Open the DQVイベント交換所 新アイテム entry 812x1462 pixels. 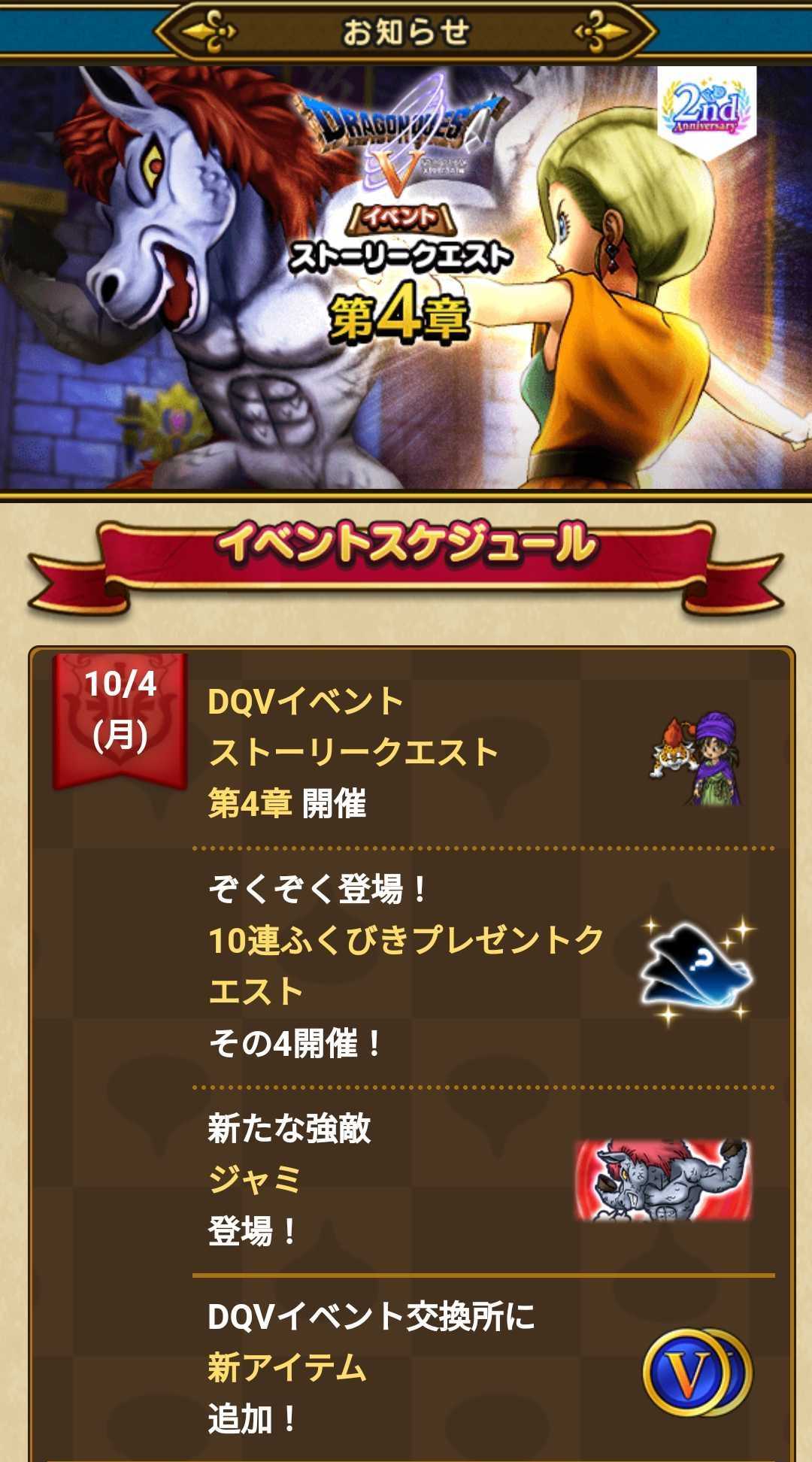pyautogui.click(x=483, y=1369)
